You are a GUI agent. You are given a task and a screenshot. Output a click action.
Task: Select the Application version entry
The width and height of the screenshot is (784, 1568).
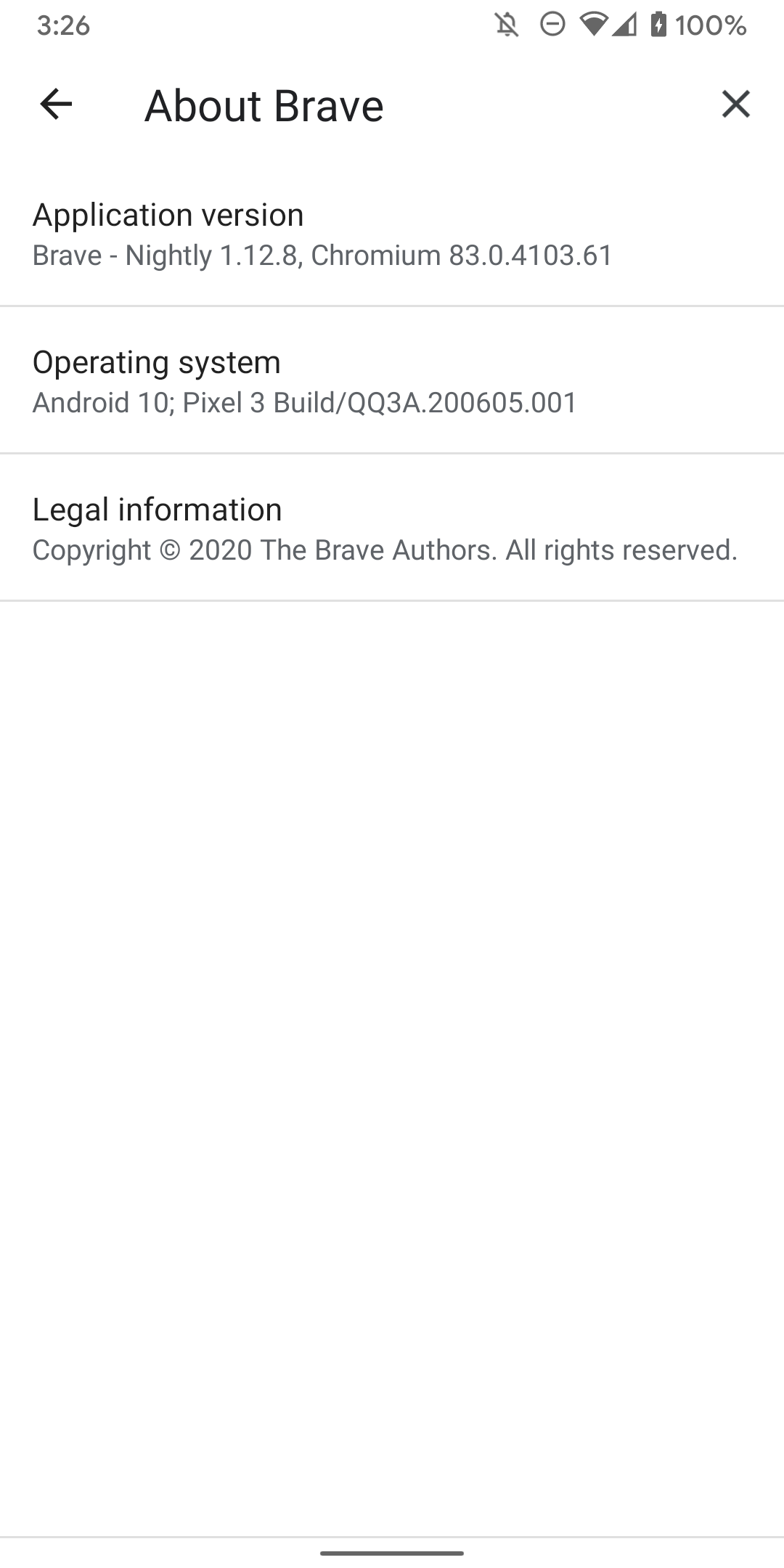coord(392,234)
